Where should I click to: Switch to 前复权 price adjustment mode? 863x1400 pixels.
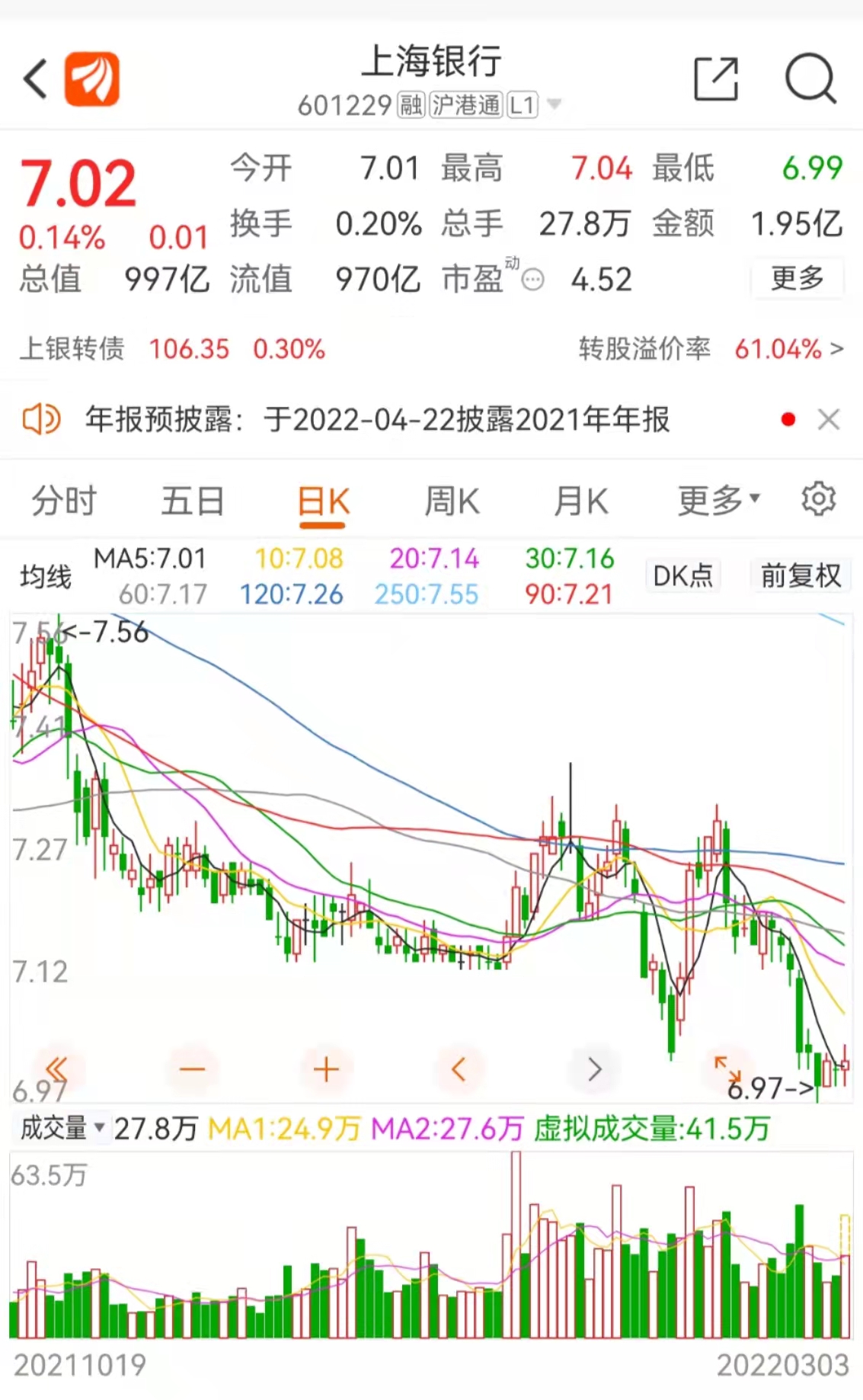(801, 575)
